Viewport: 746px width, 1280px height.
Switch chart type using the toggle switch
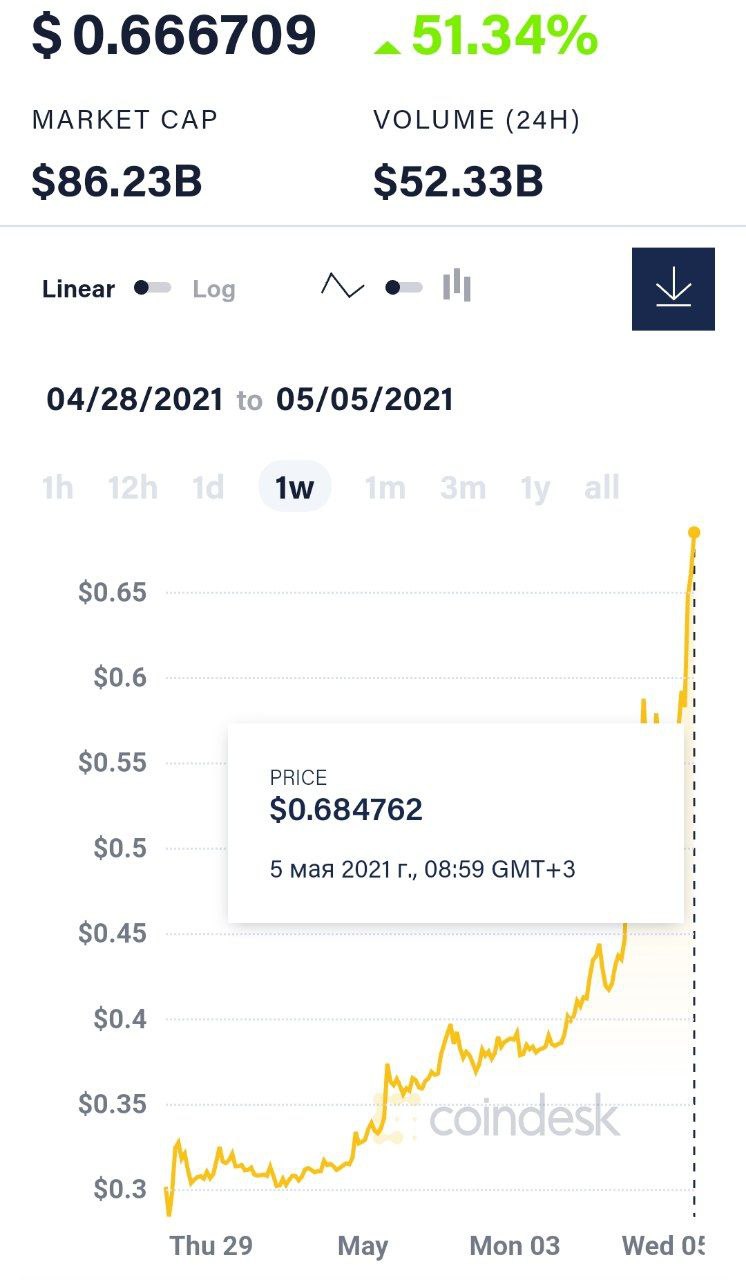pyautogui.click(x=402, y=287)
